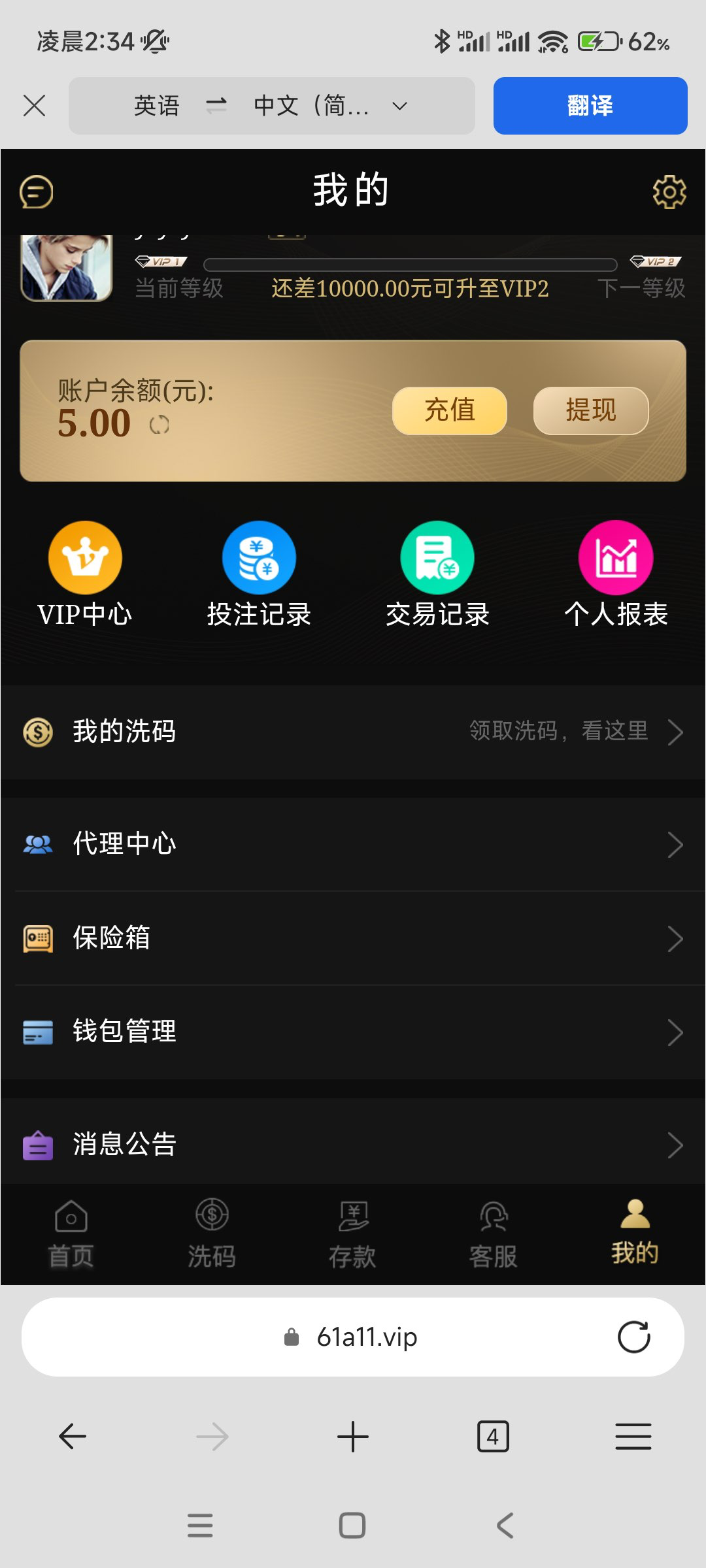
Task: Refresh the account balance
Action: pos(159,425)
